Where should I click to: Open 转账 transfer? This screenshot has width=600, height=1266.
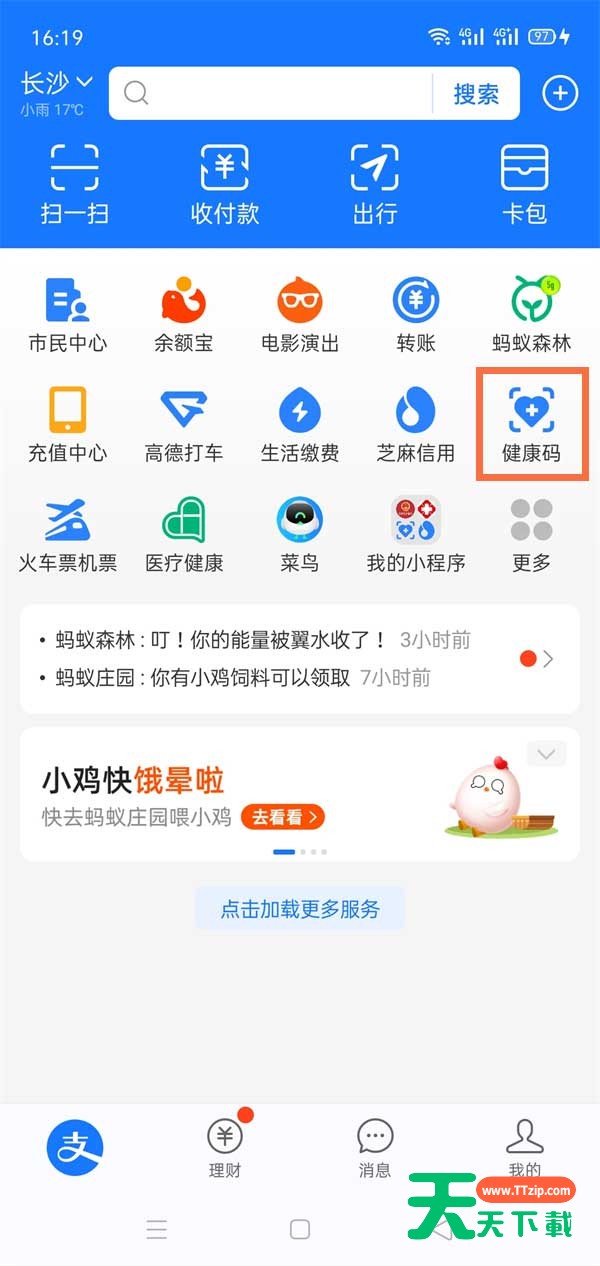coord(415,314)
